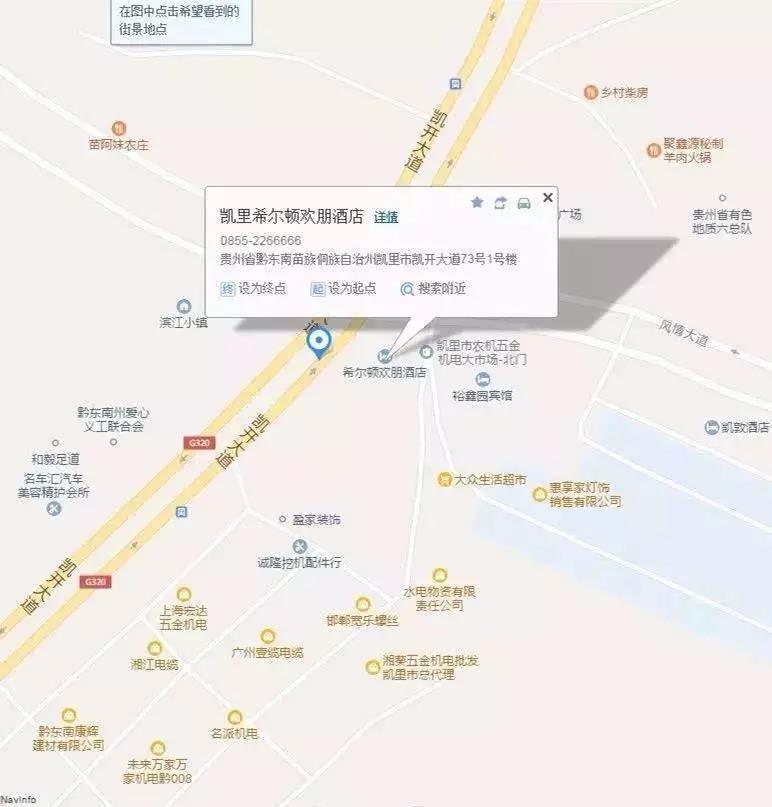Select 大众生活超市 on the map
This screenshot has height=807, width=772.
click(445, 479)
